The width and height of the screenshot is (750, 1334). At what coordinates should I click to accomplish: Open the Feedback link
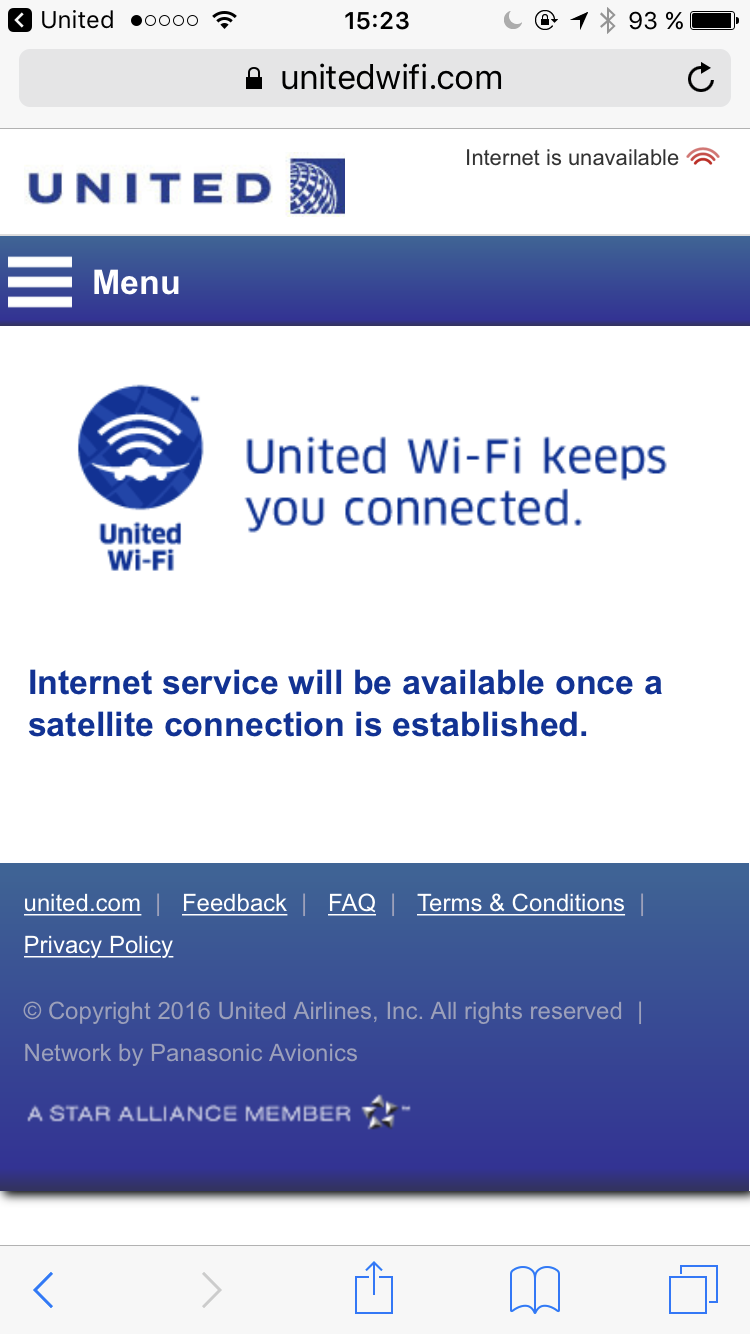coord(234,903)
